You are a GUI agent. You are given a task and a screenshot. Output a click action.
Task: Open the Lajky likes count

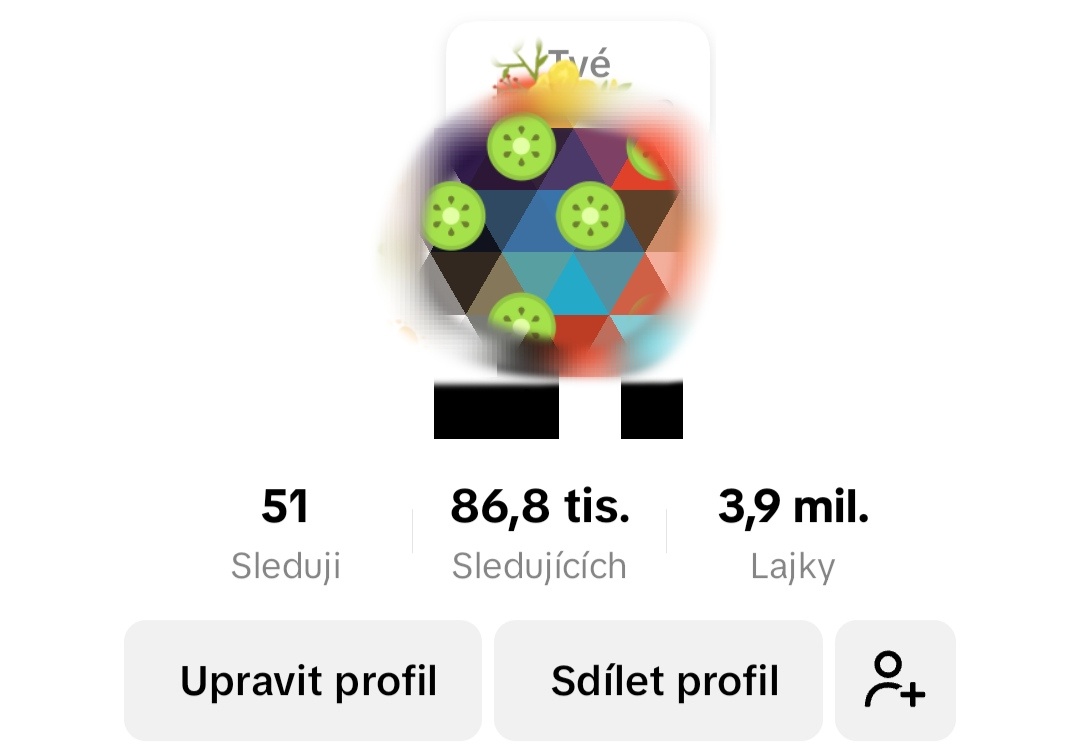793,533
